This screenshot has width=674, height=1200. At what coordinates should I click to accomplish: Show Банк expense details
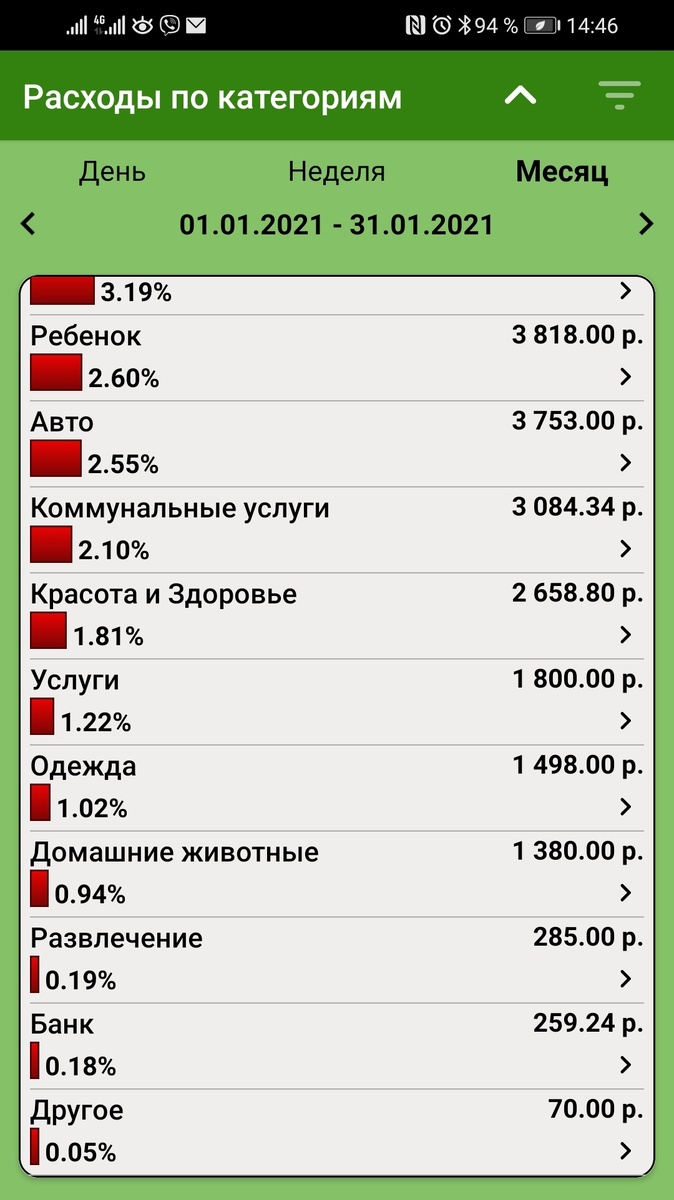336,1046
